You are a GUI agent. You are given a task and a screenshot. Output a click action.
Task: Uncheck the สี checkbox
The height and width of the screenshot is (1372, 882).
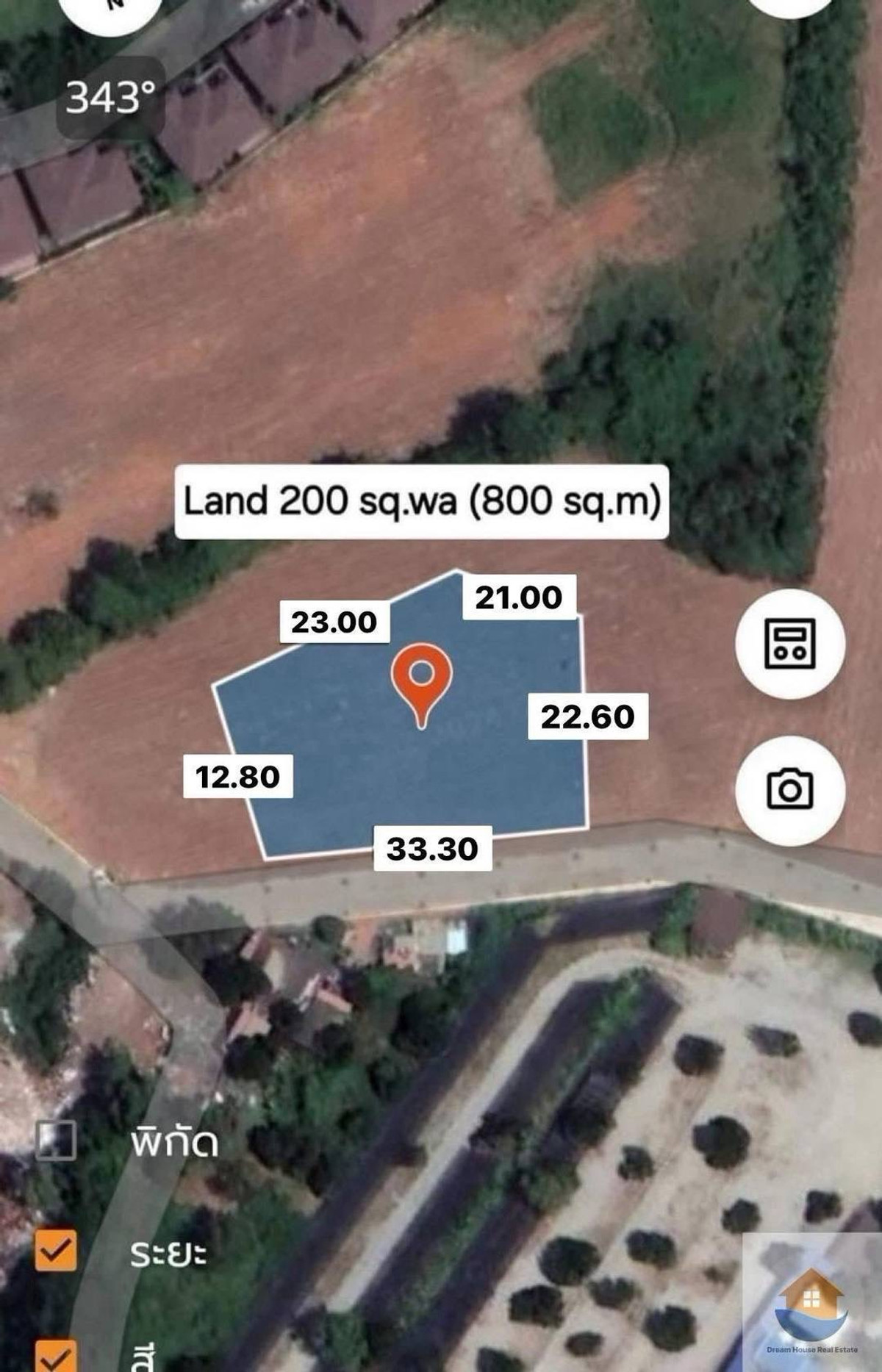click(56, 1356)
